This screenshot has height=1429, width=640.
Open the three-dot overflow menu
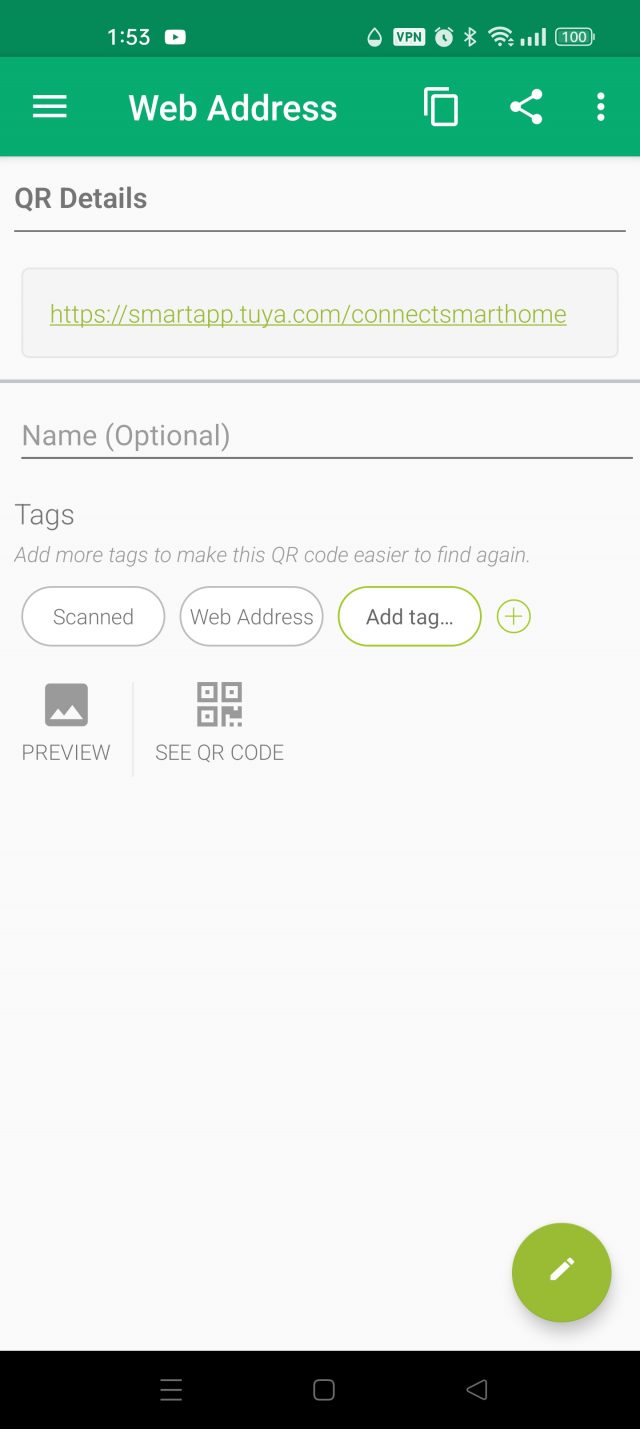(600, 107)
